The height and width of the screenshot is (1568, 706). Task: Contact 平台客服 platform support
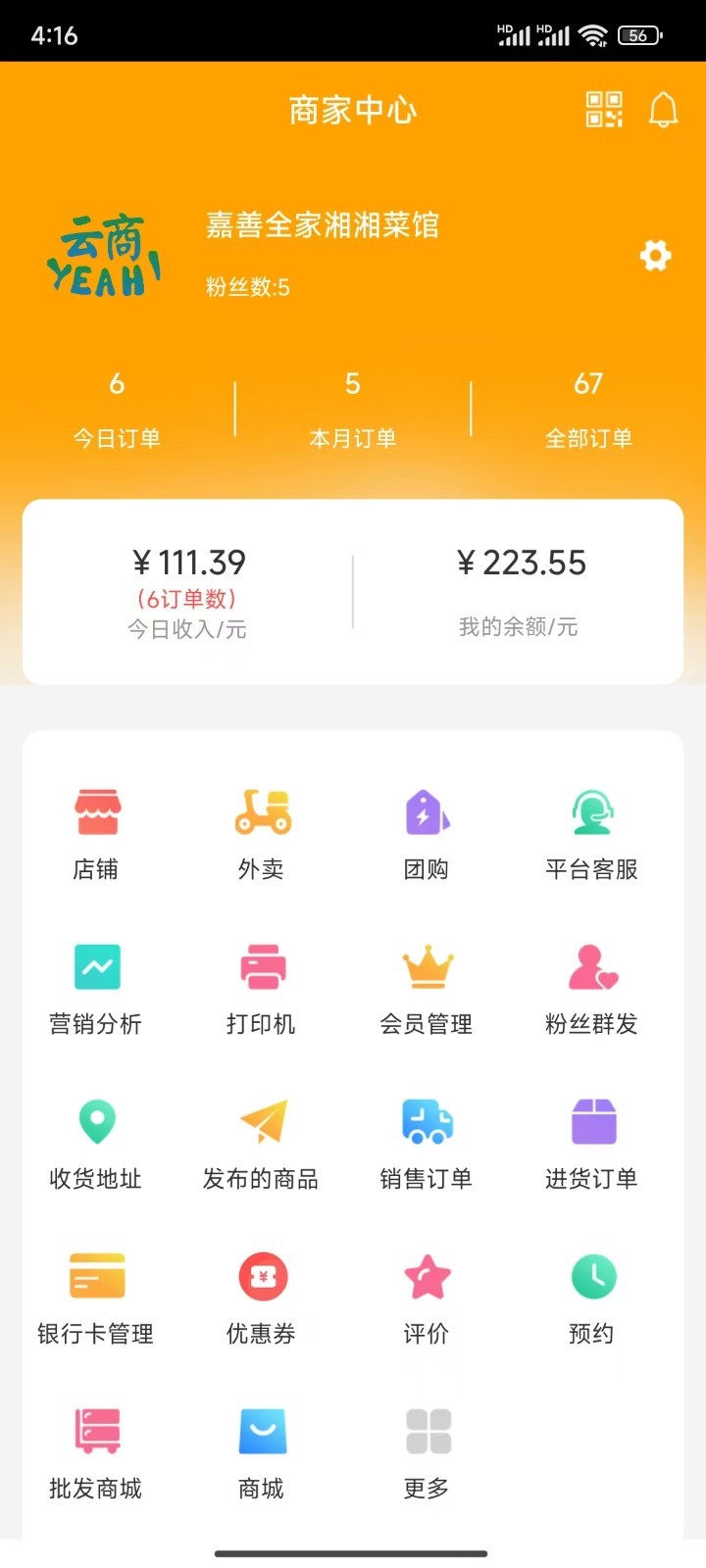(592, 833)
